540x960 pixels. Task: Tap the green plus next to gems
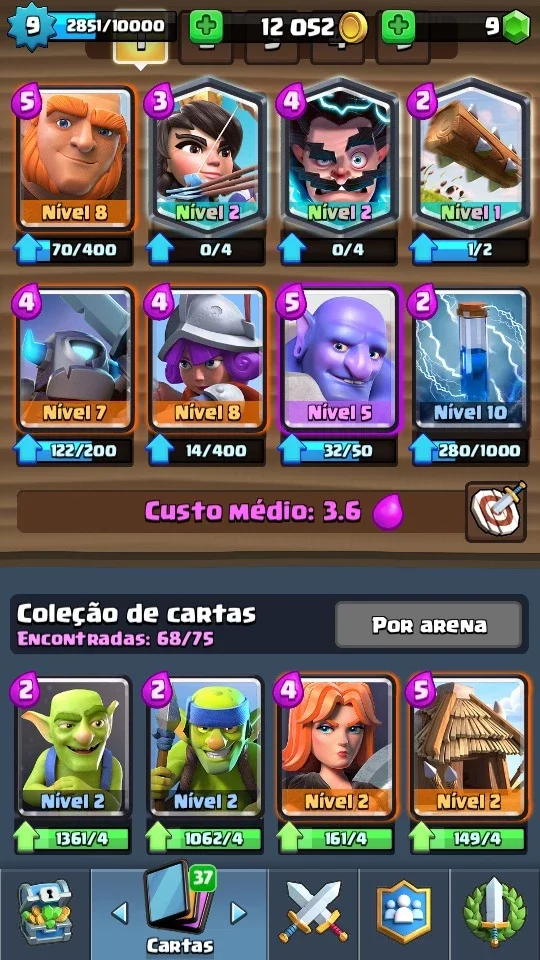399,27
